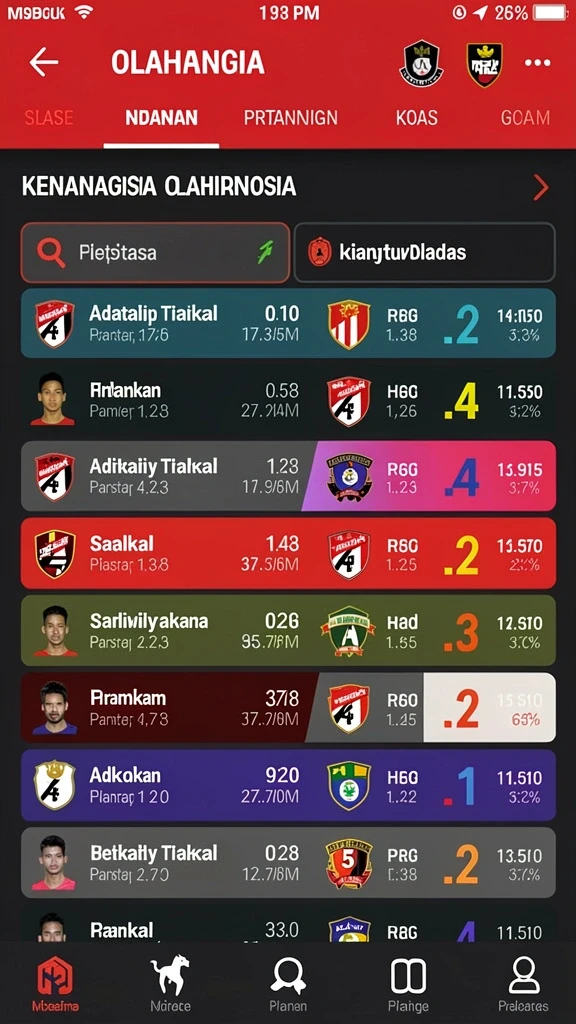Expand Kenanagisia Olahirnosia with the chevron

(x=541, y=187)
